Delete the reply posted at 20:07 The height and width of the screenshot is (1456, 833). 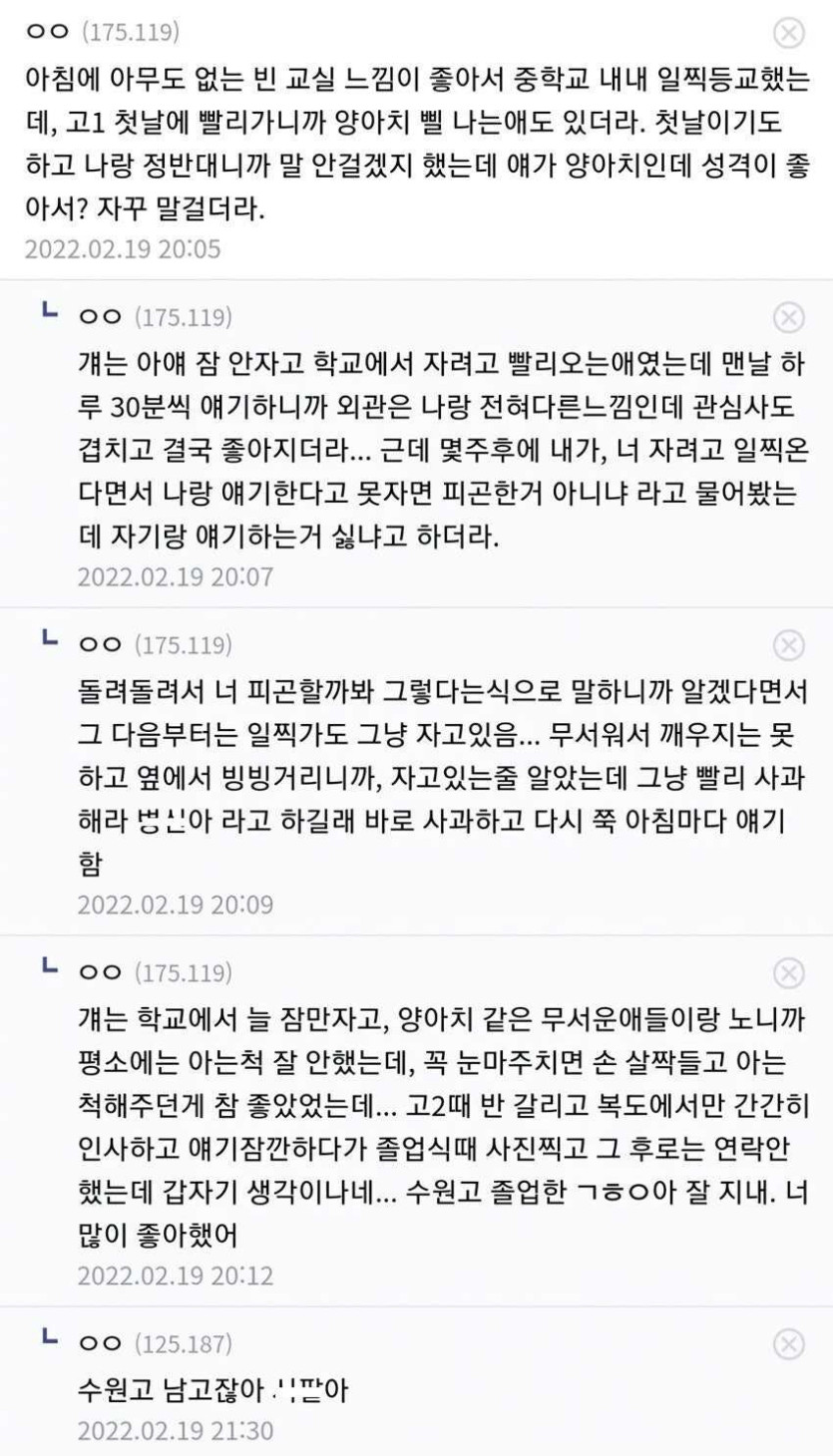789,318
